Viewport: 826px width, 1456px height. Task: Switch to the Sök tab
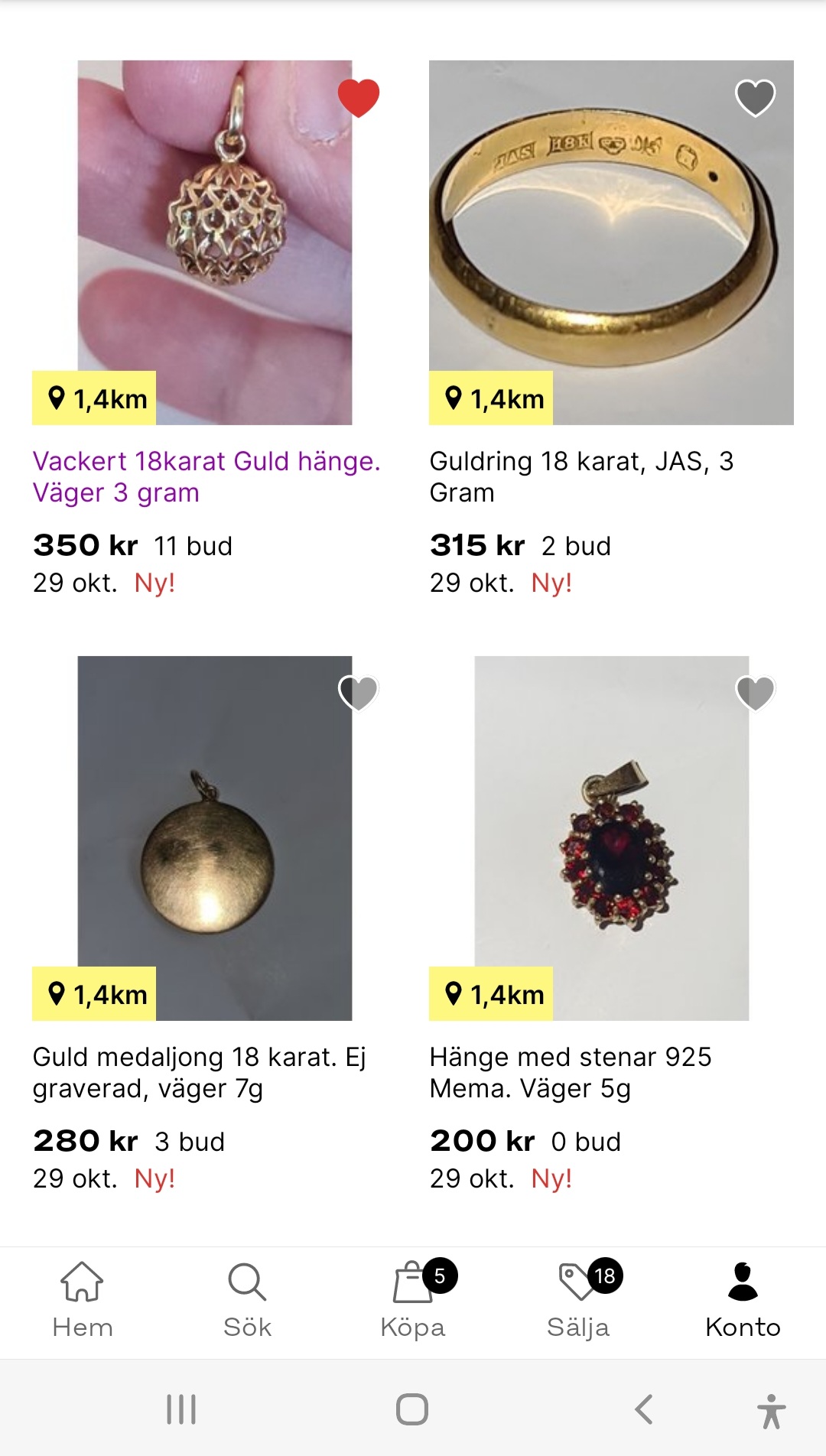pyautogui.click(x=247, y=1299)
